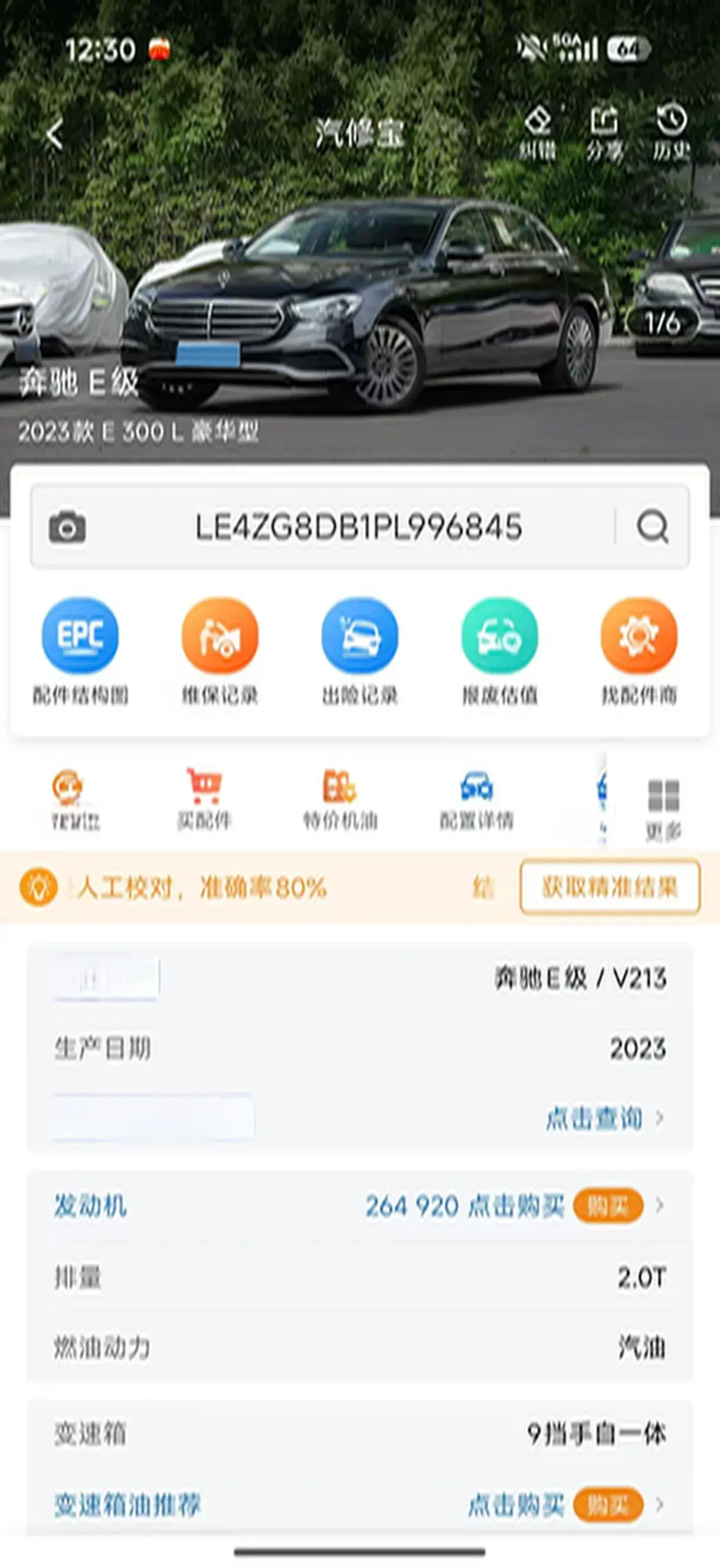Open 买配件 shopping cart shortcut
The width and height of the screenshot is (720, 1568).
click(x=204, y=799)
